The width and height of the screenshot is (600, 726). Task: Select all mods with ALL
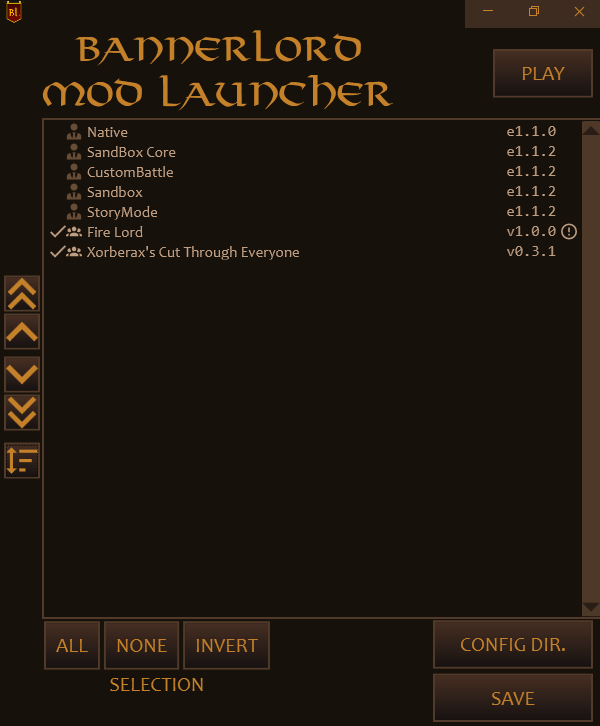[x=72, y=645]
